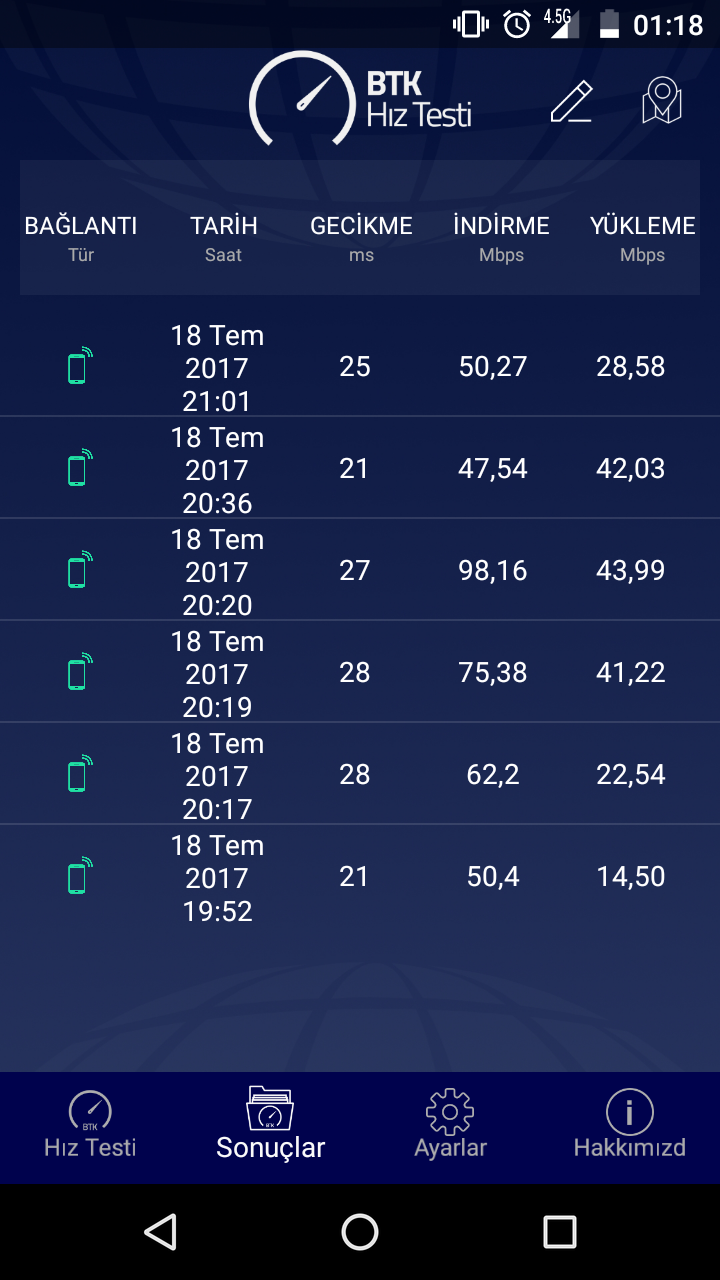The width and height of the screenshot is (720, 1280).
Task: Go to the Hakkımızda tab
Action: (629, 1125)
